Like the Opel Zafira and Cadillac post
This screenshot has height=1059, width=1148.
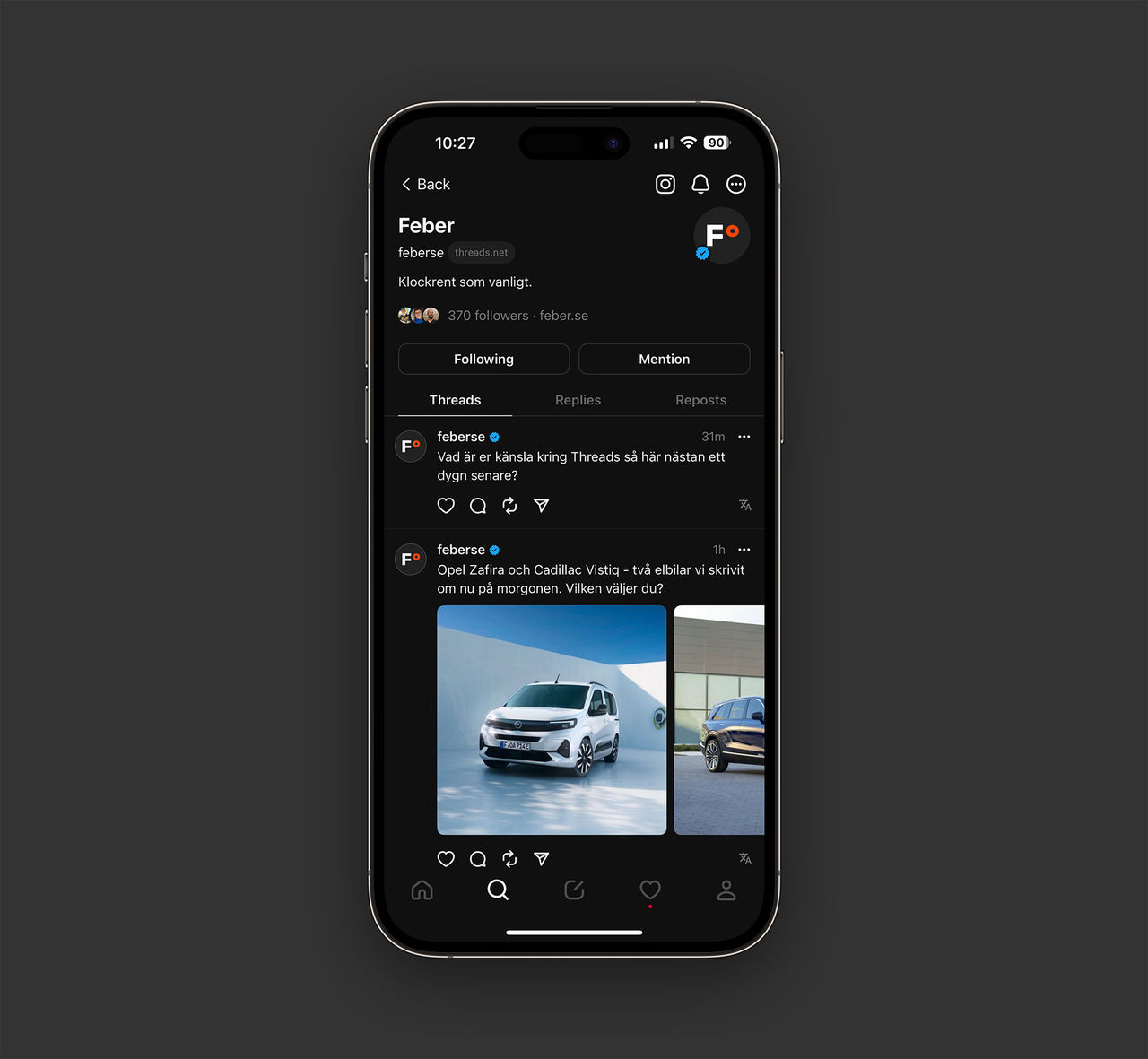tap(446, 859)
